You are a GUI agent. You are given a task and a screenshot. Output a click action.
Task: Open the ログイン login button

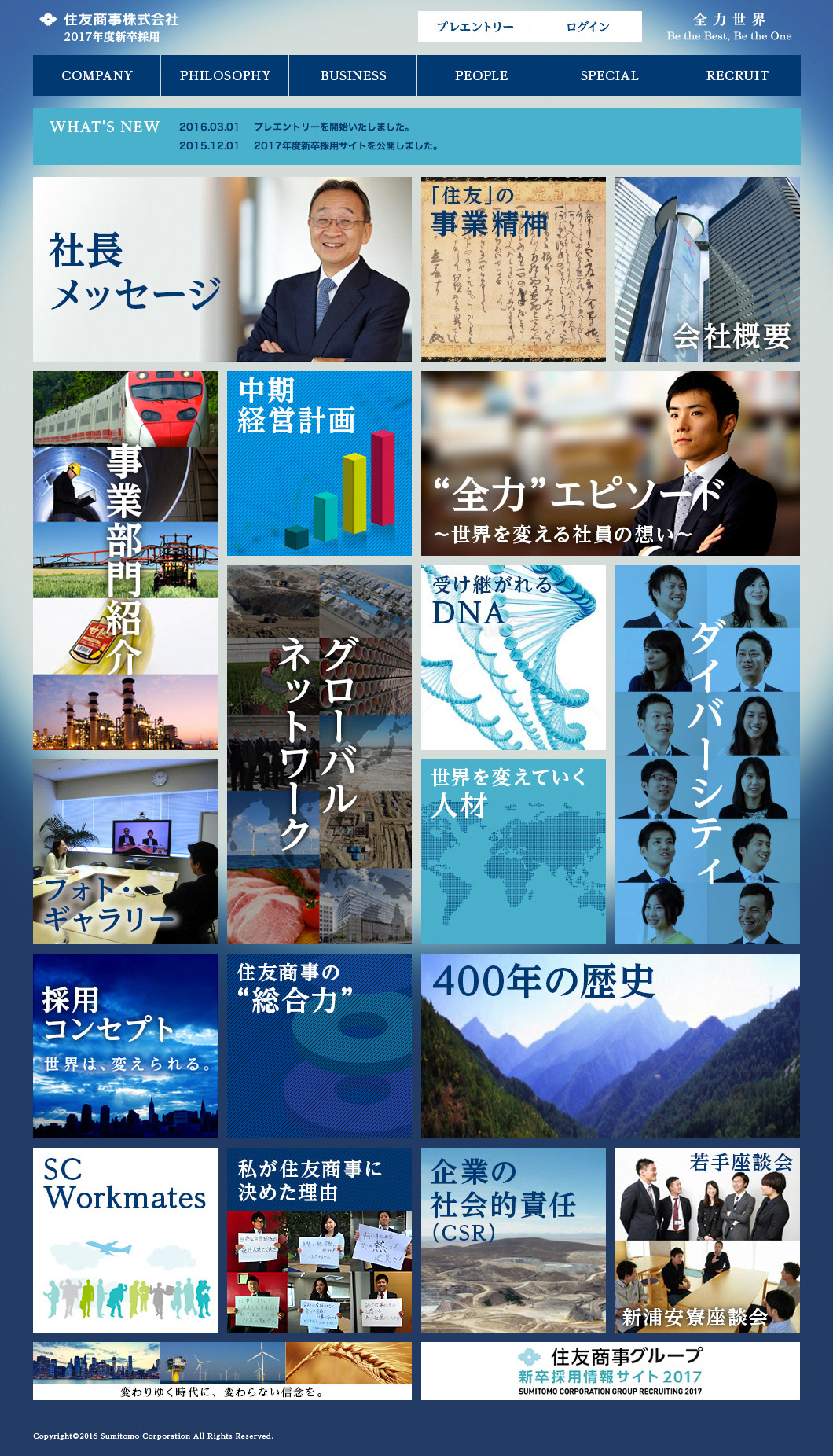(x=586, y=27)
